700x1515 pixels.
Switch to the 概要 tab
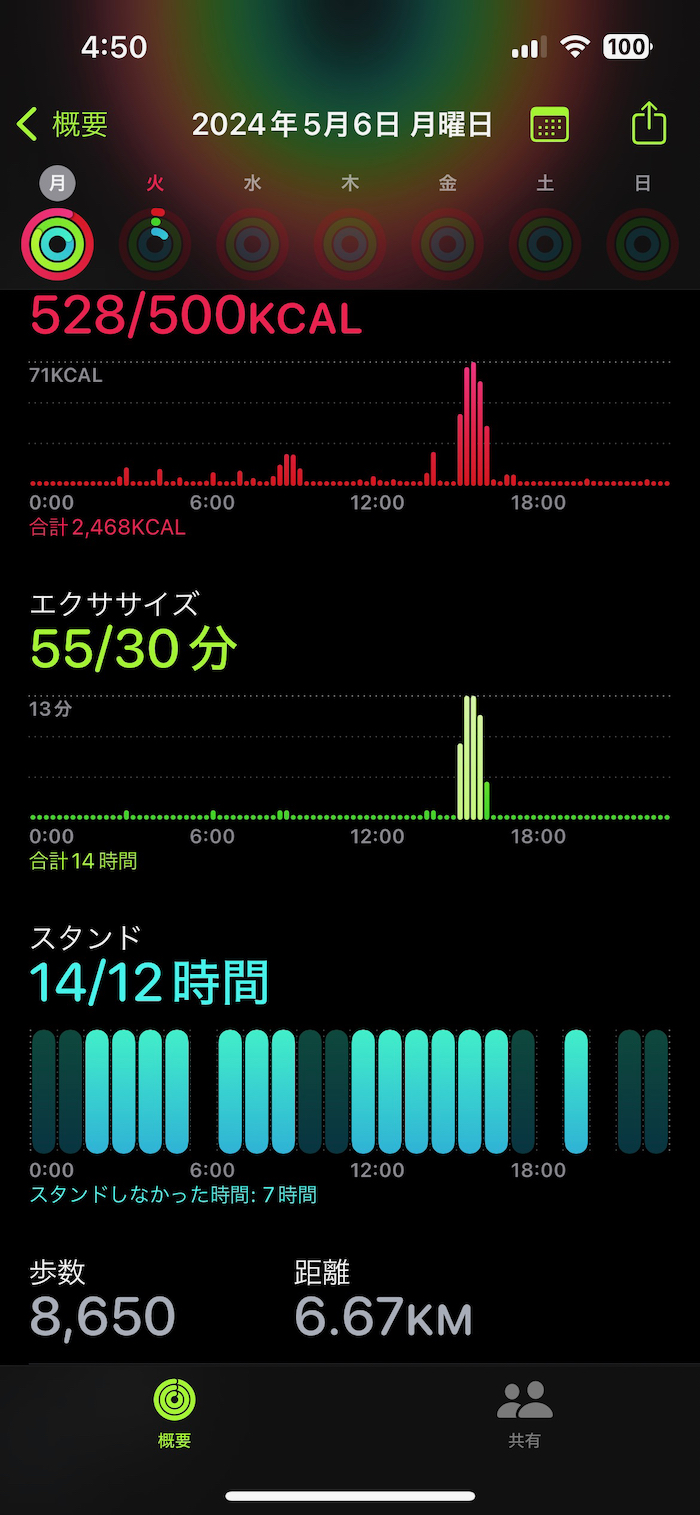(174, 1412)
